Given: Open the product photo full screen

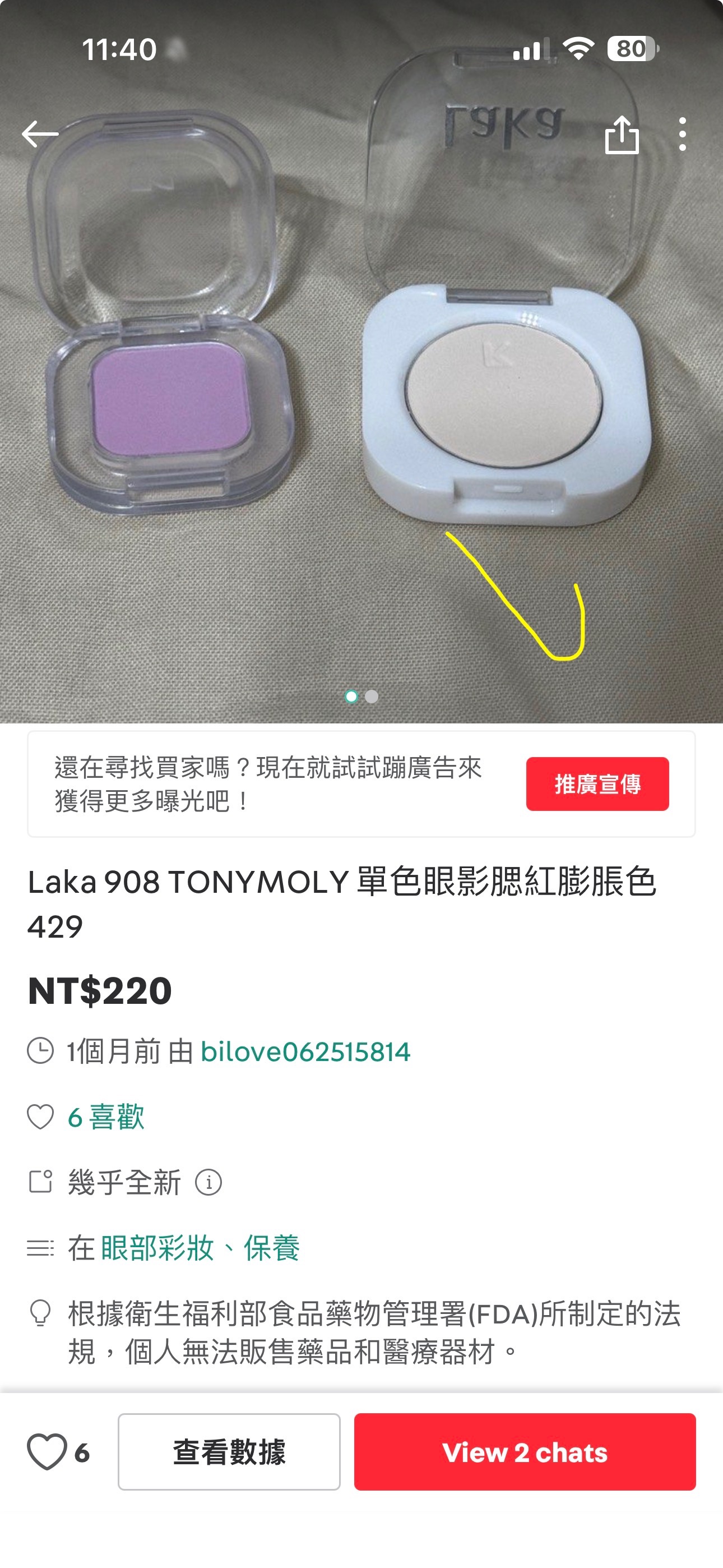Looking at the screenshot, I should pyautogui.click(x=361, y=396).
